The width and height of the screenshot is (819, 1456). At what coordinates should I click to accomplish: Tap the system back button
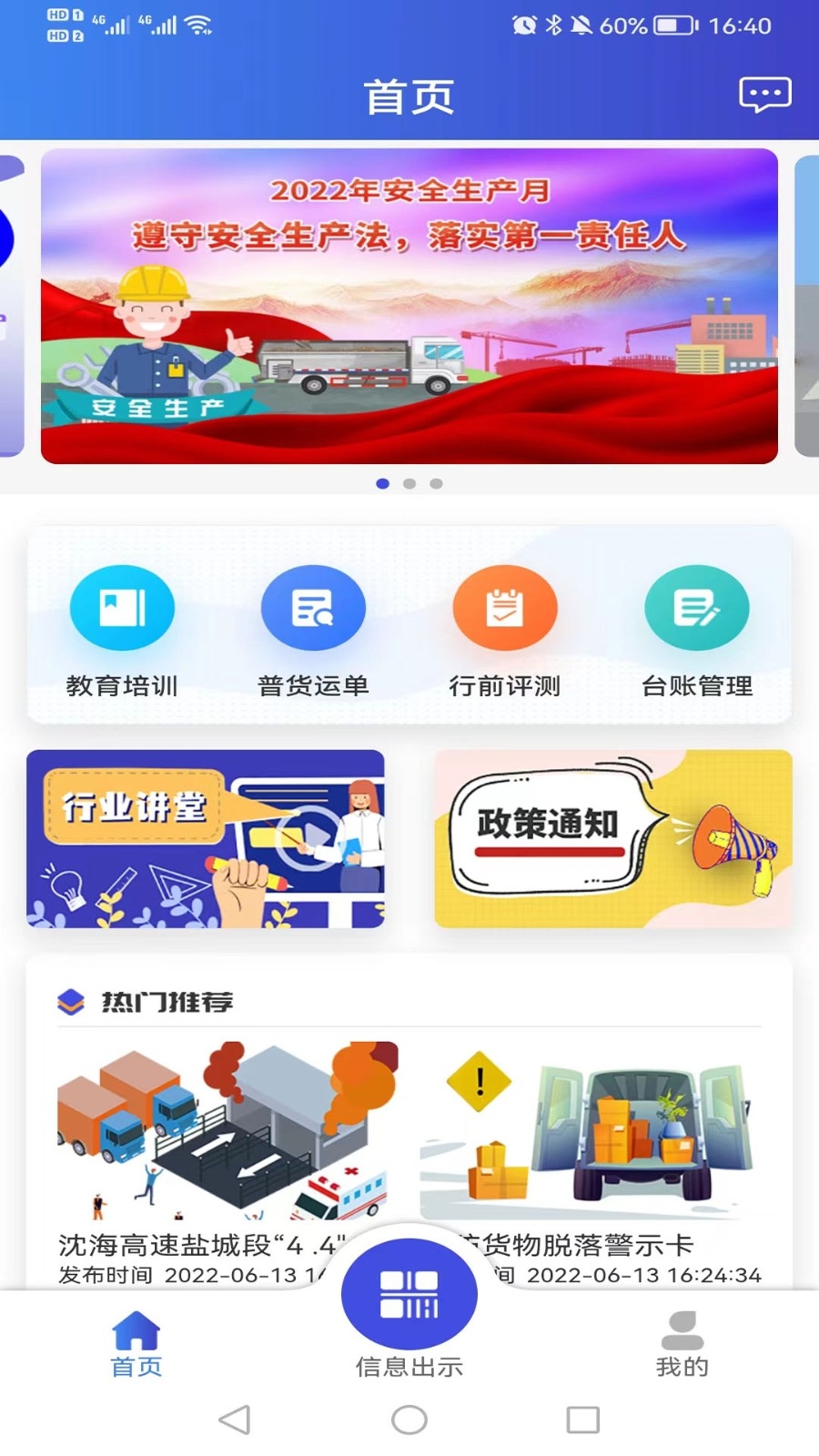235,1420
